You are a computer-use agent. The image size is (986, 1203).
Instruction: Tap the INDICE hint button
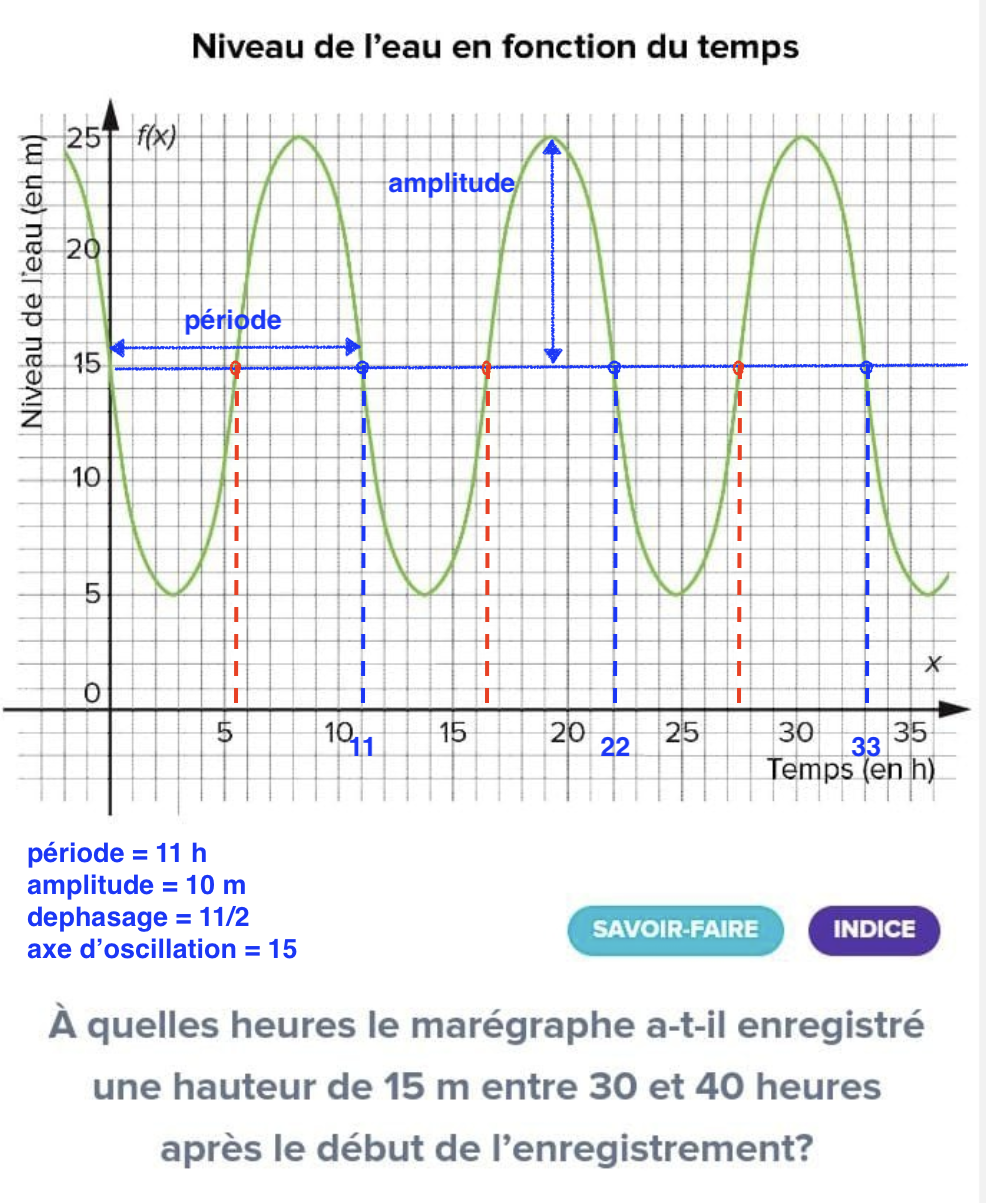tap(874, 929)
